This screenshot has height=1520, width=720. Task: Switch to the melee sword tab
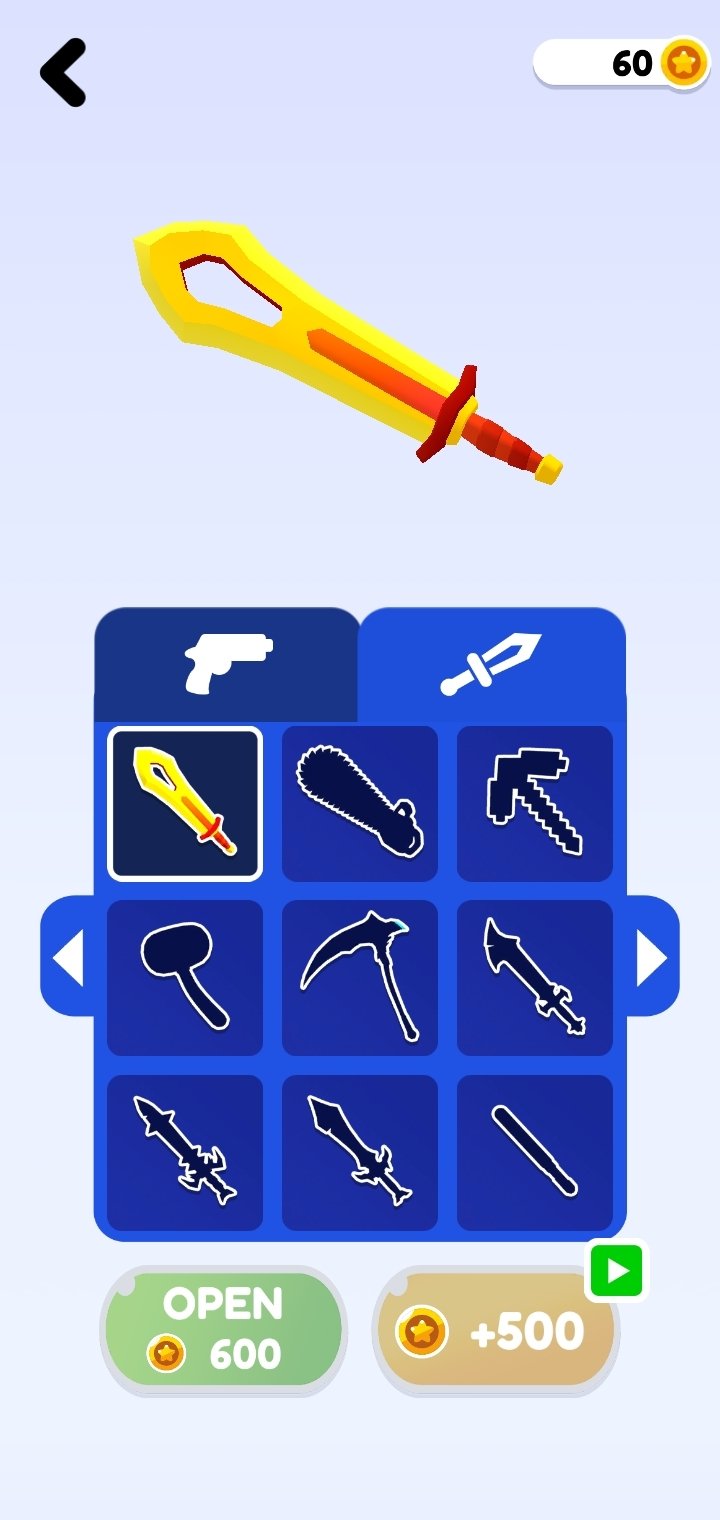coord(492,664)
